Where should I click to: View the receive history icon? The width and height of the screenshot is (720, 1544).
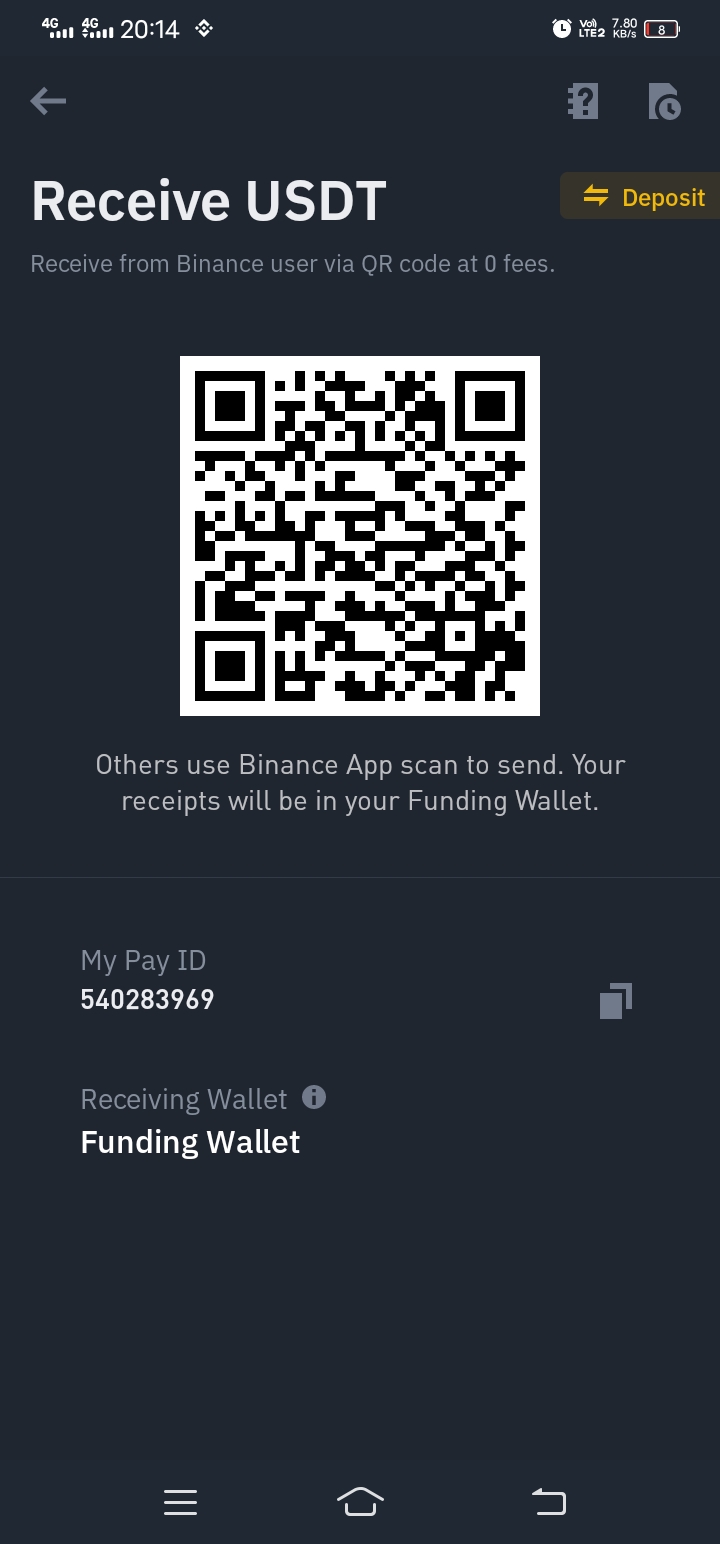664,102
